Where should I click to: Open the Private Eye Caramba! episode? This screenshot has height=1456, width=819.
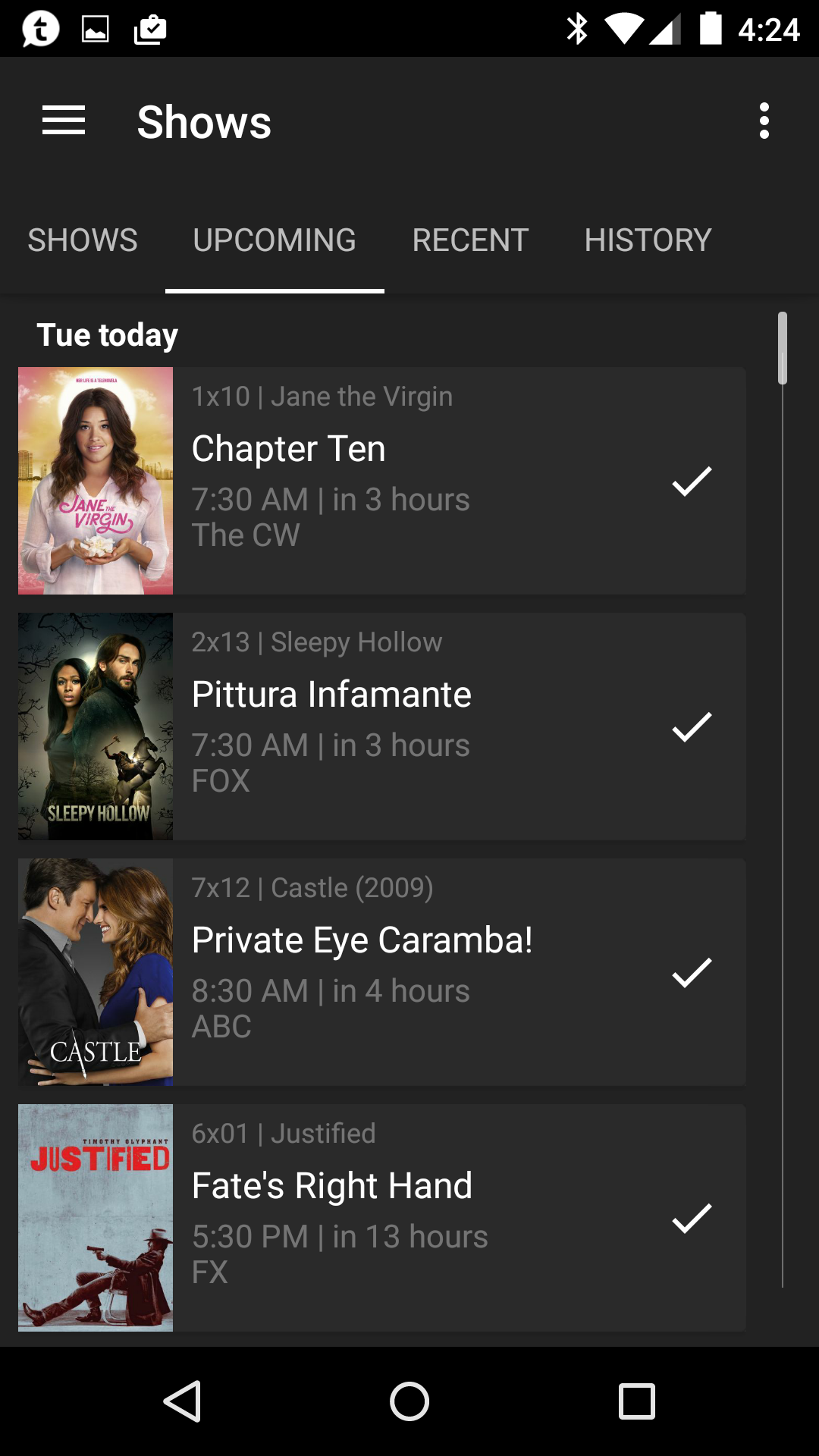point(409,972)
